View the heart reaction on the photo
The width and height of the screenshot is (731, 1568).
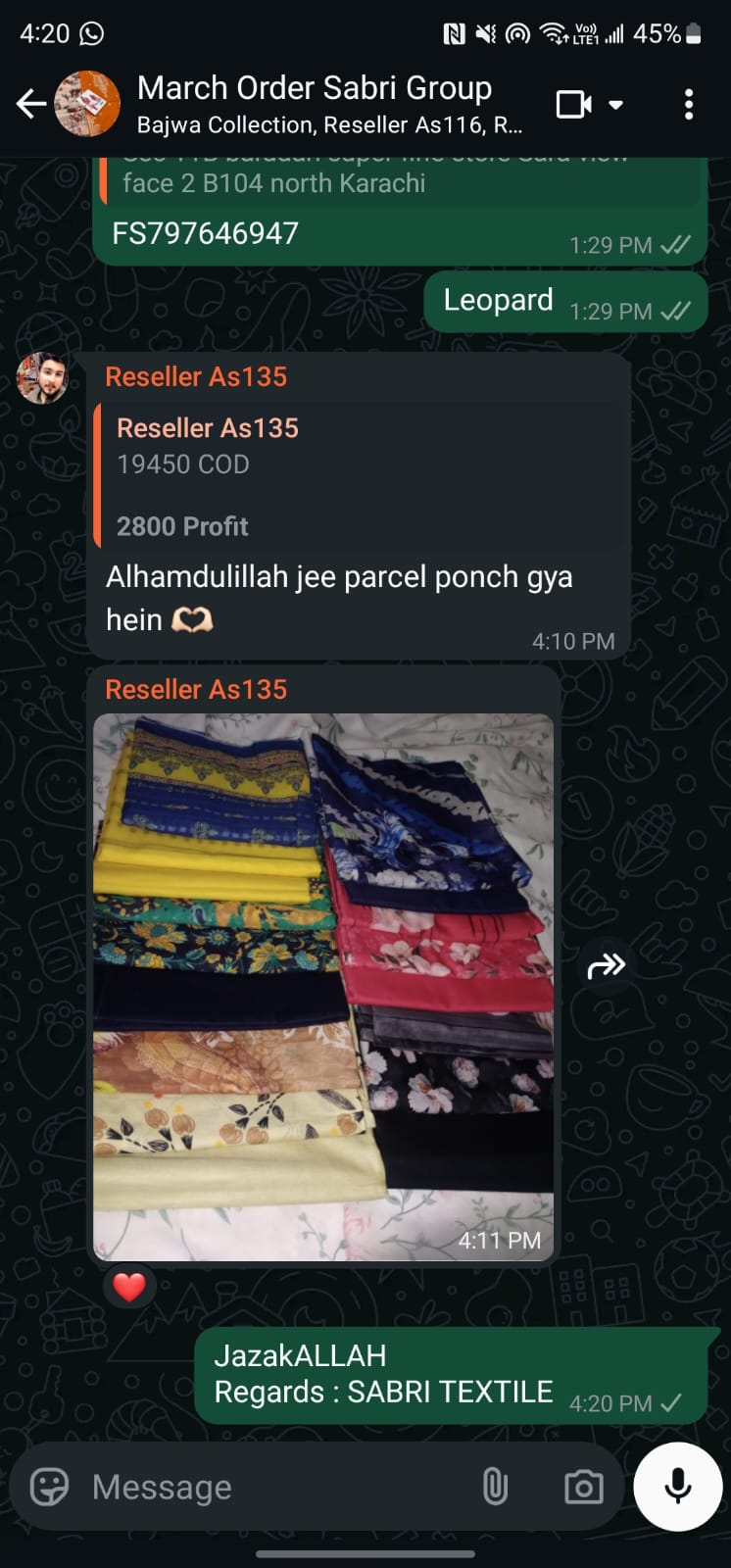pos(129,1286)
